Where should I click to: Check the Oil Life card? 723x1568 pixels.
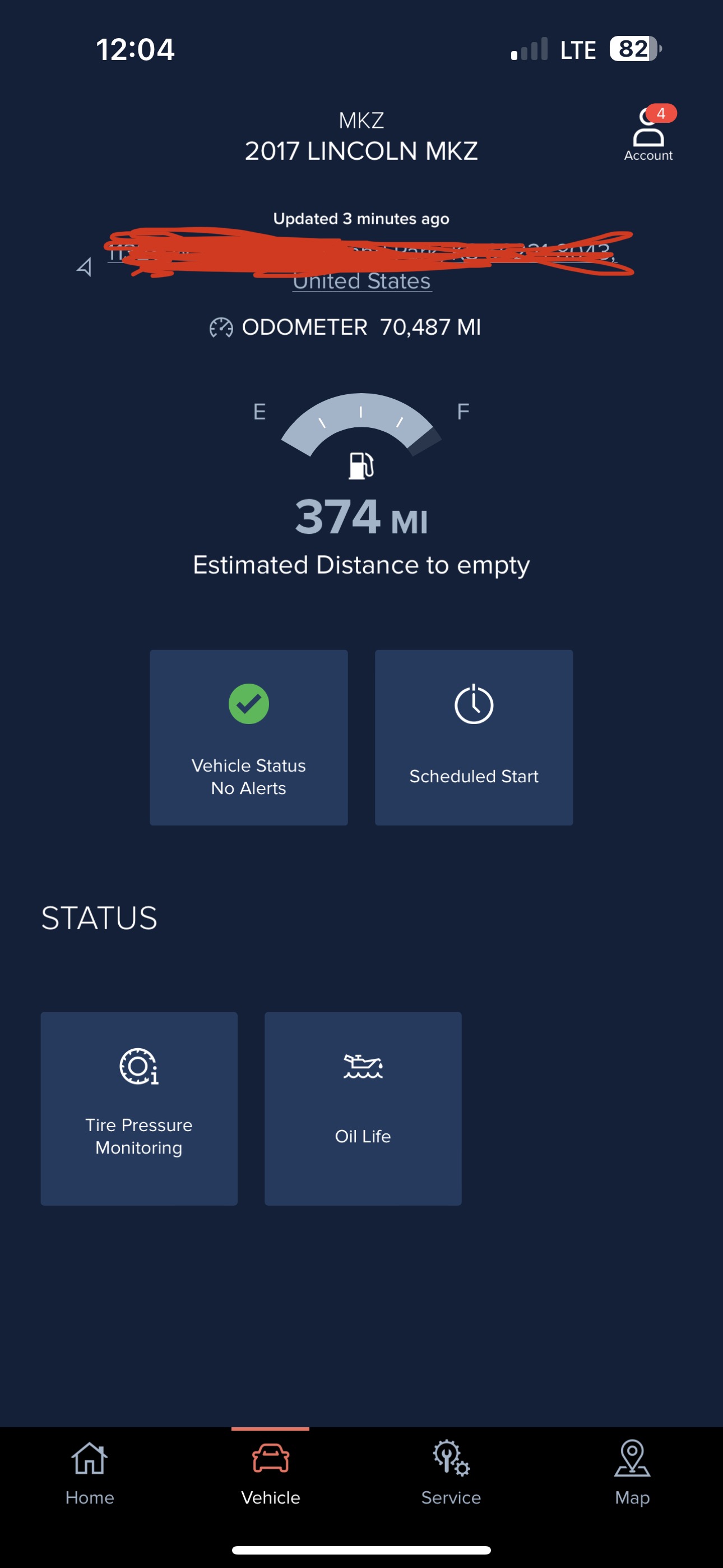coord(363,1108)
